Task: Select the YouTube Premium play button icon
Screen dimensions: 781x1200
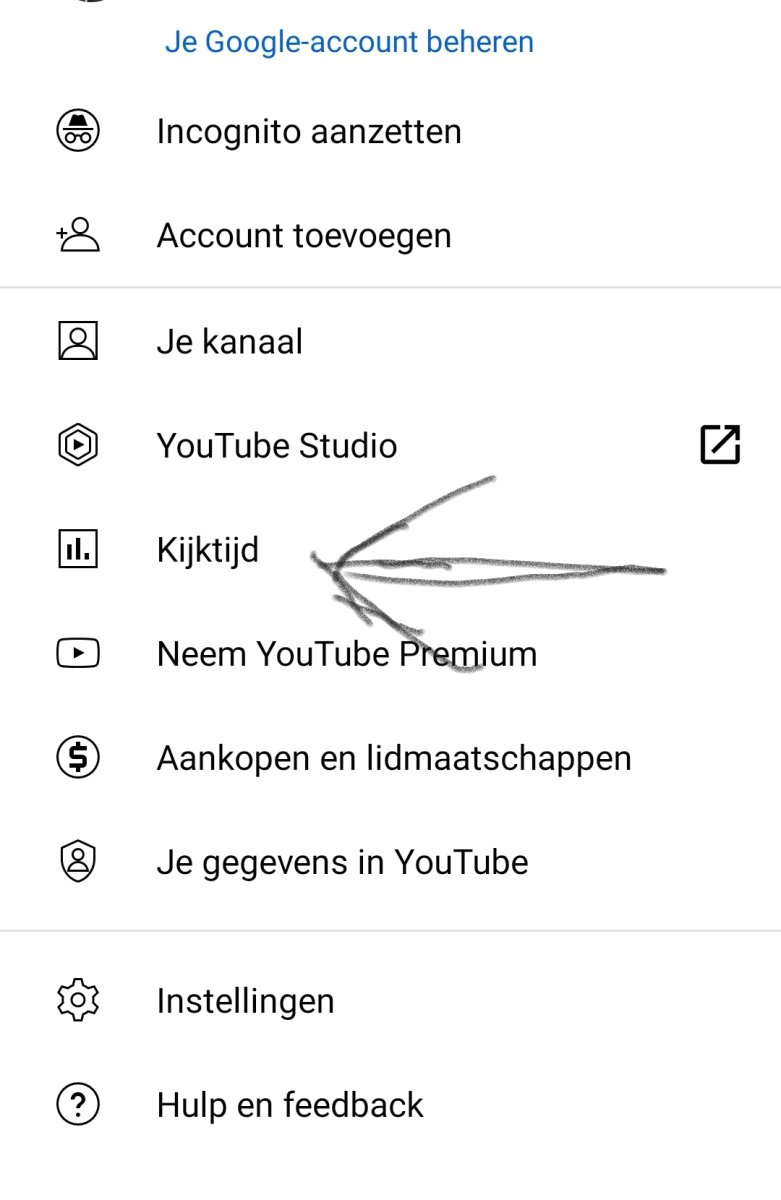Action: (78, 653)
